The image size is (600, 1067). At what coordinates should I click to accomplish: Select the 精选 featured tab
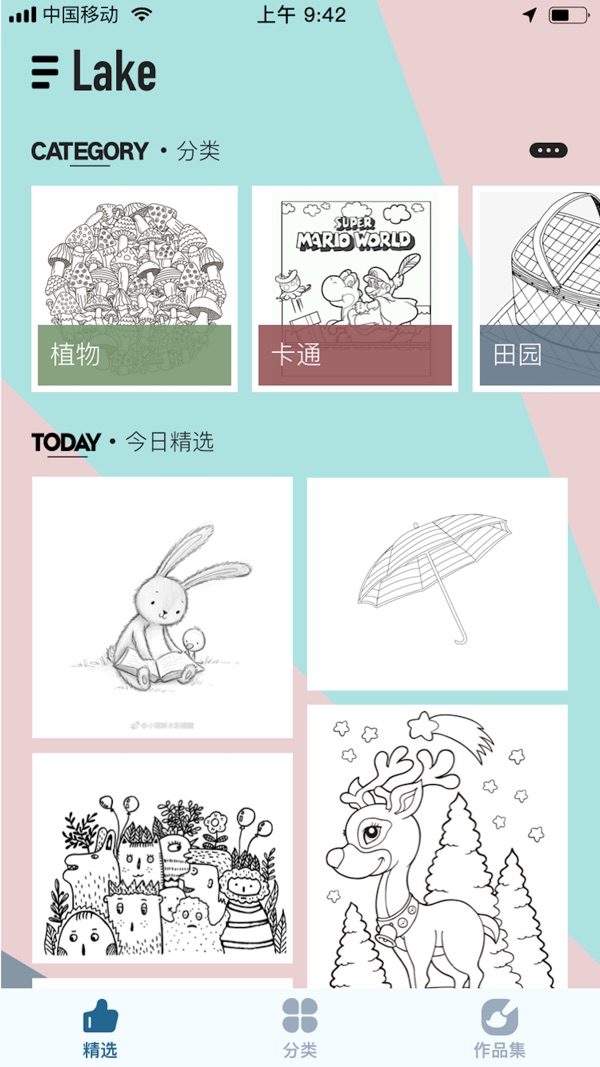(x=100, y=1029)
